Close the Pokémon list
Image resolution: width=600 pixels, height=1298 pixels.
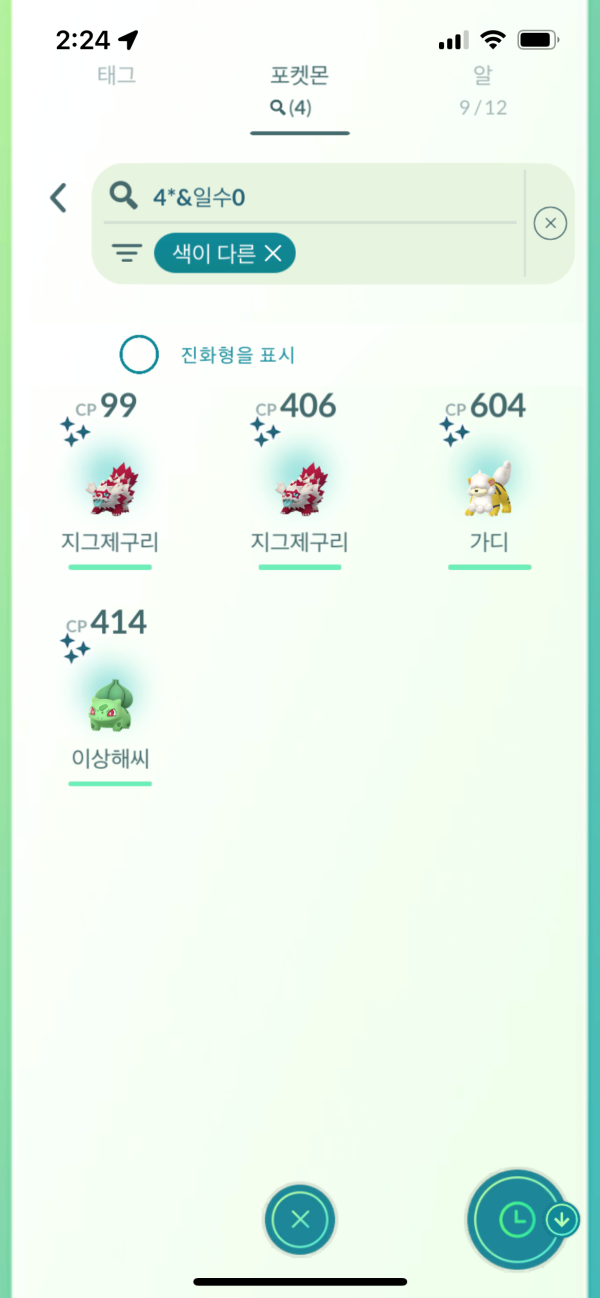[300, 1219]
